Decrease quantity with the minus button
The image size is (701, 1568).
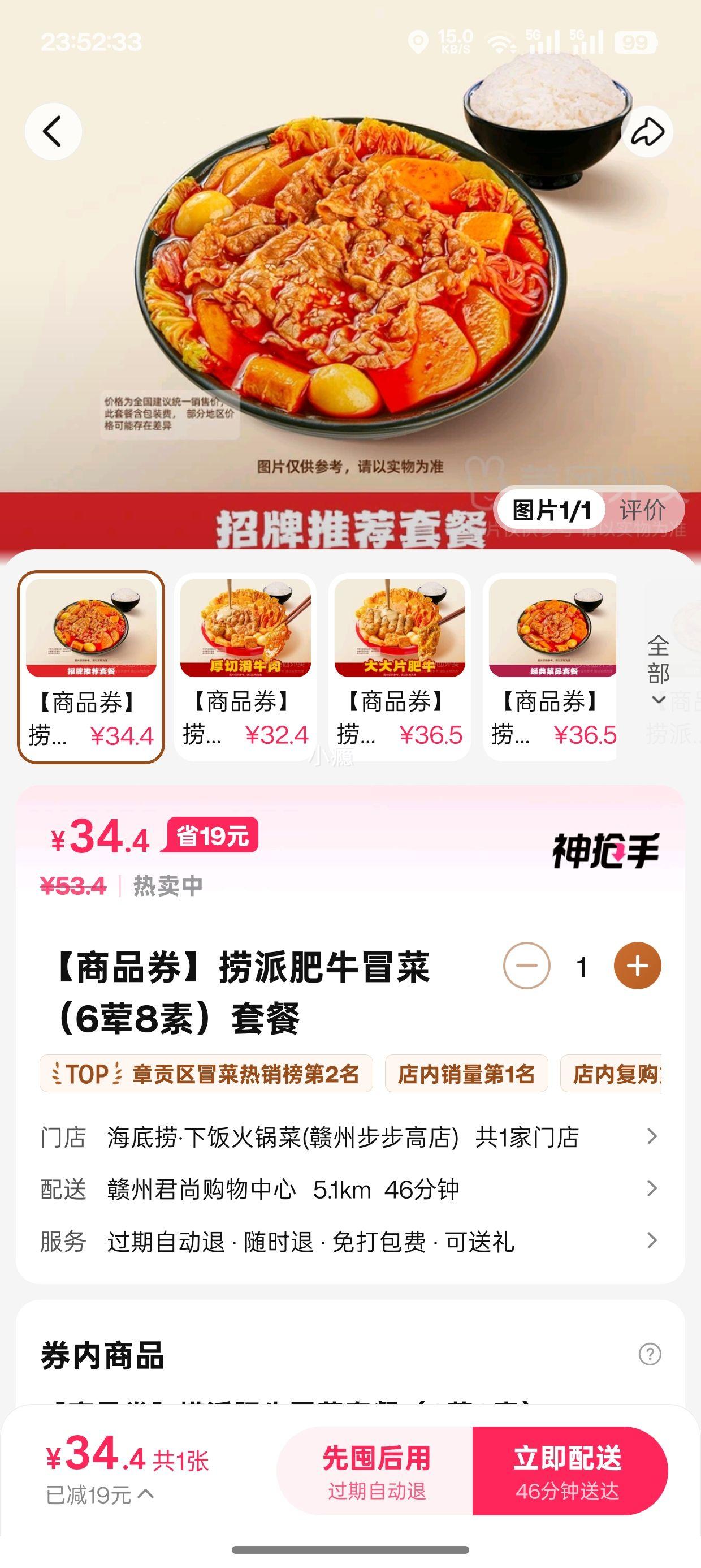click(526, 966)
